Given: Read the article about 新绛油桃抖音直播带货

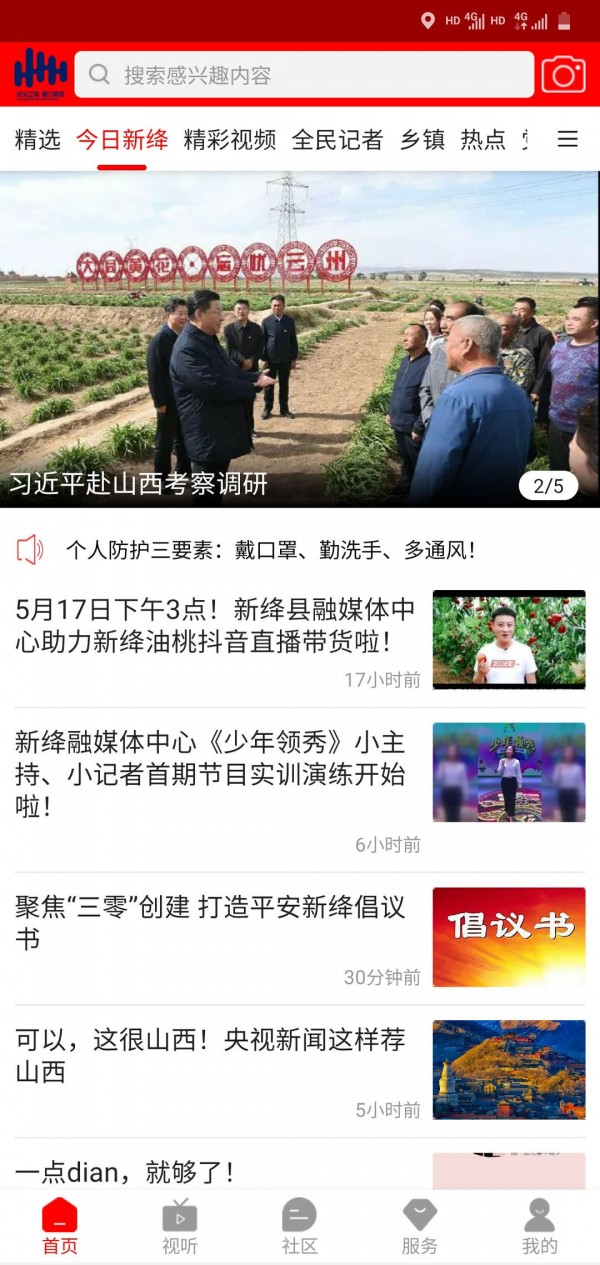Looking at the screenshot, I should 215,625.
